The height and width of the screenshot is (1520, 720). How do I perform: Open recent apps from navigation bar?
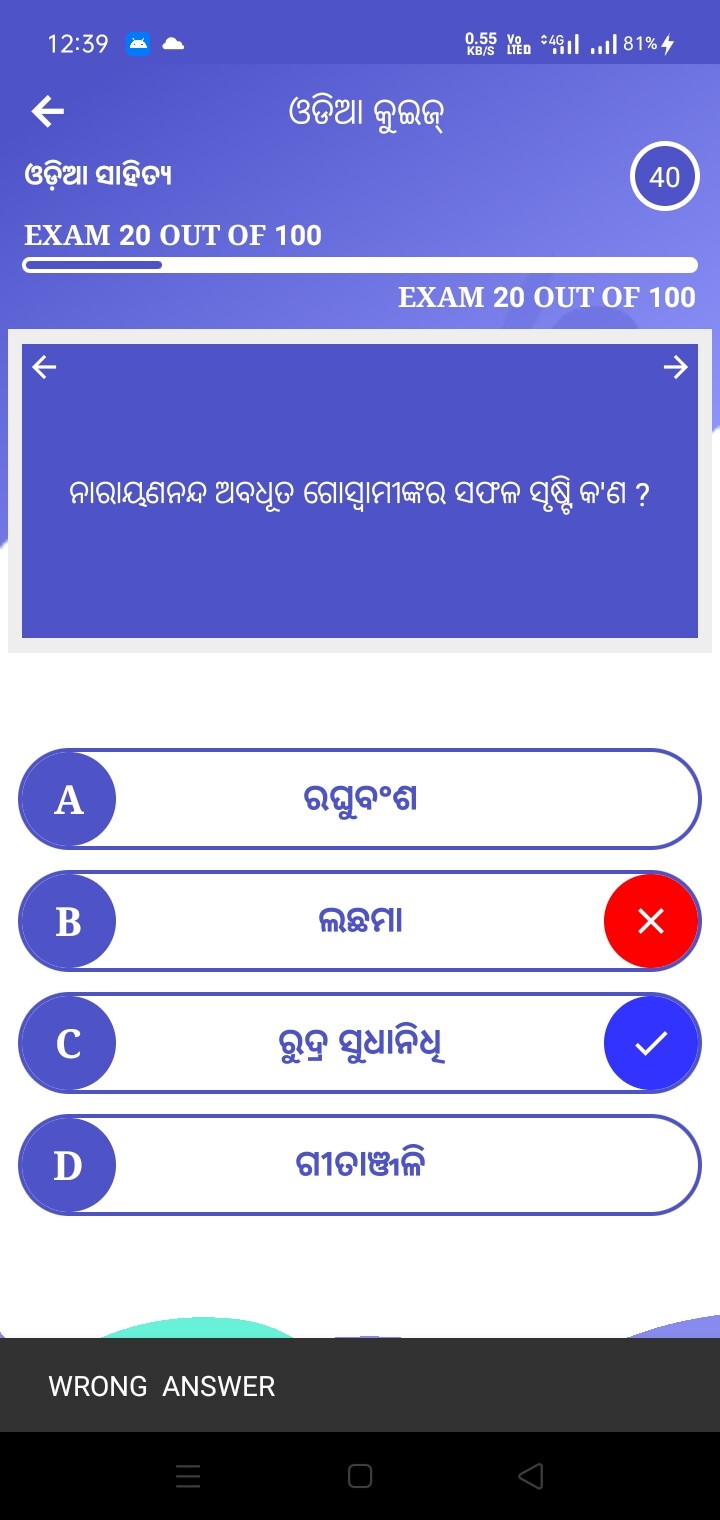point(188,1476)
